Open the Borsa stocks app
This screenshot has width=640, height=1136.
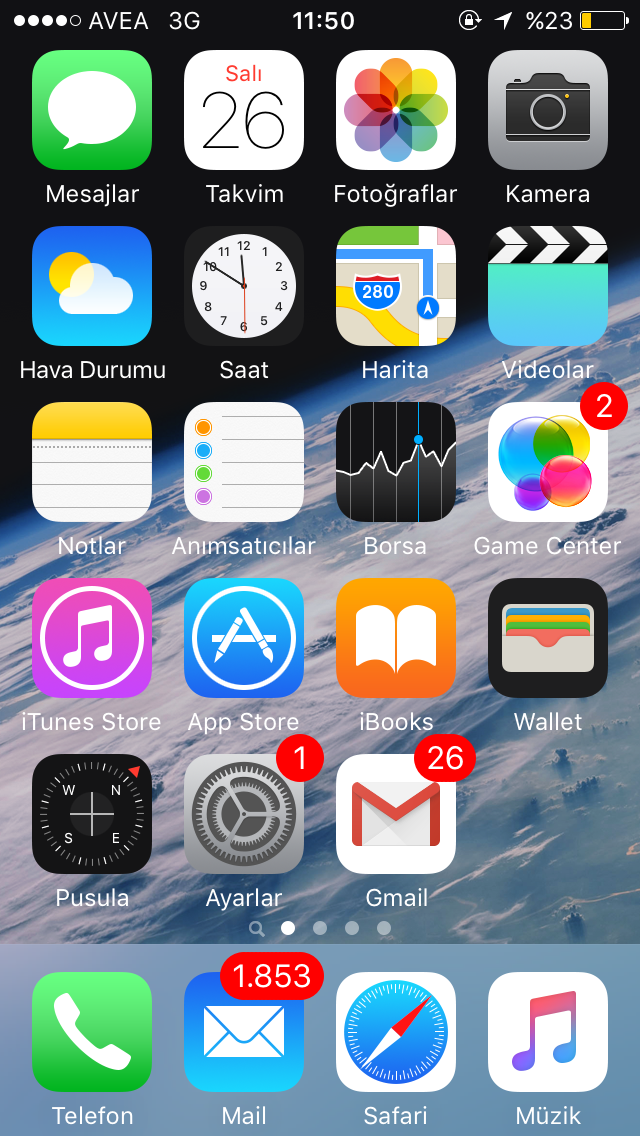(x=396, y=462)
